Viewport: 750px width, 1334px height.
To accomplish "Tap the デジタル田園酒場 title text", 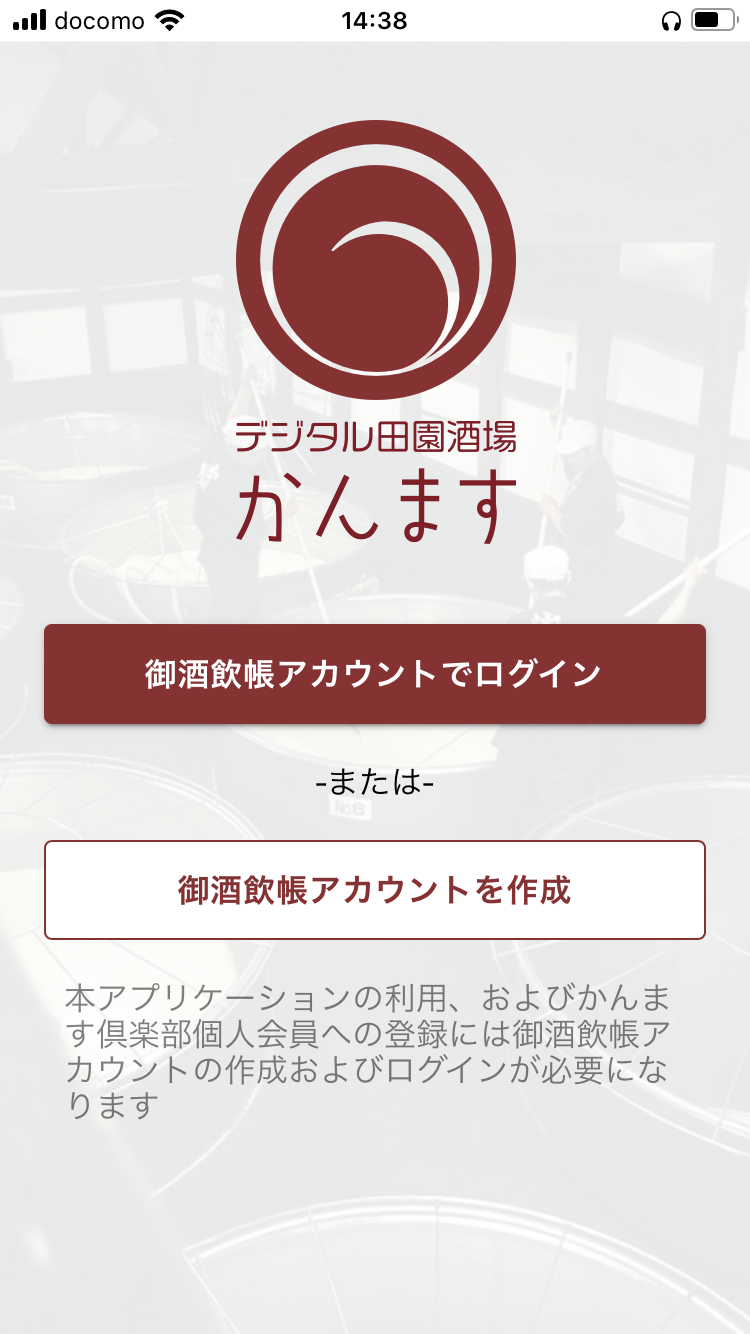I will pyautogui.click(x=375, y=436).
